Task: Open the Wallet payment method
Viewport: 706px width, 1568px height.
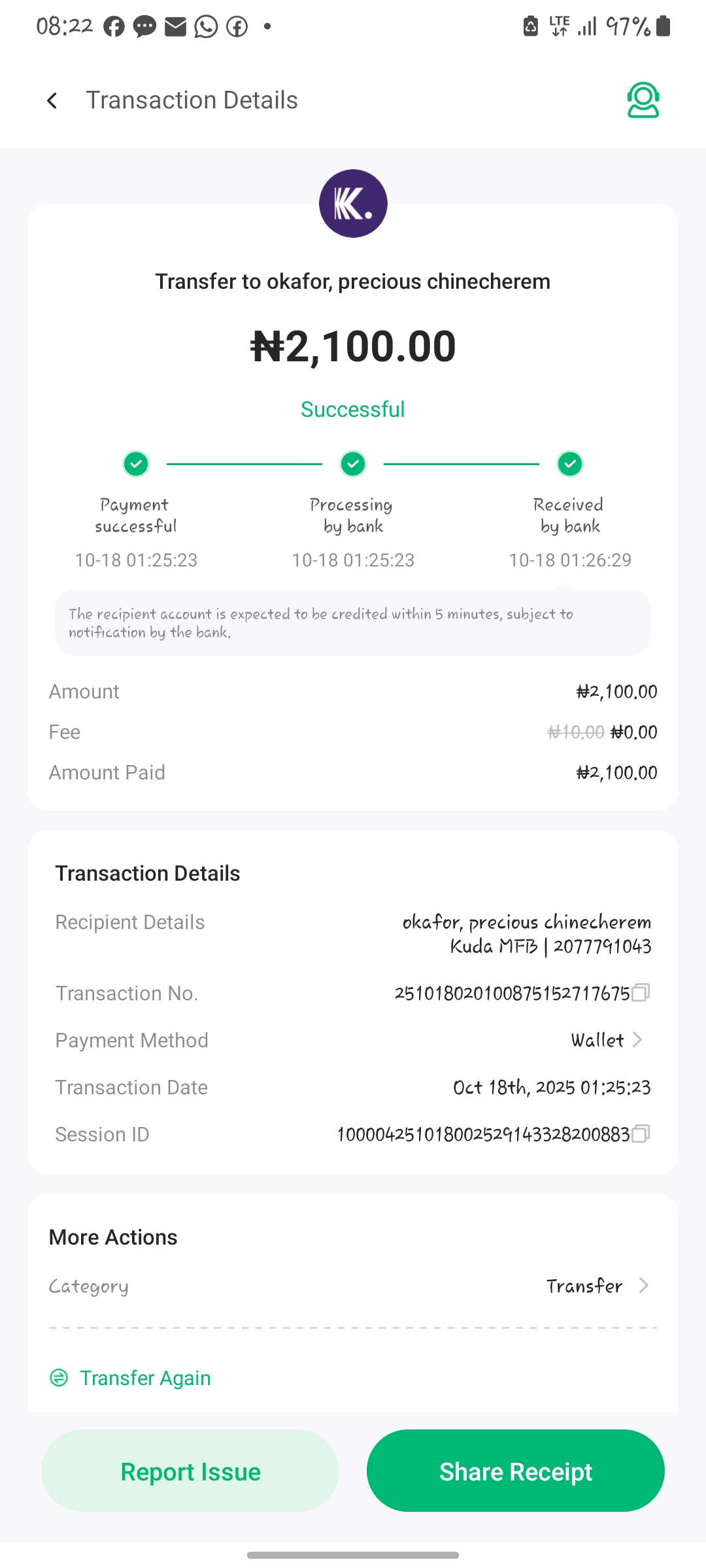Action: (607, 1040)
